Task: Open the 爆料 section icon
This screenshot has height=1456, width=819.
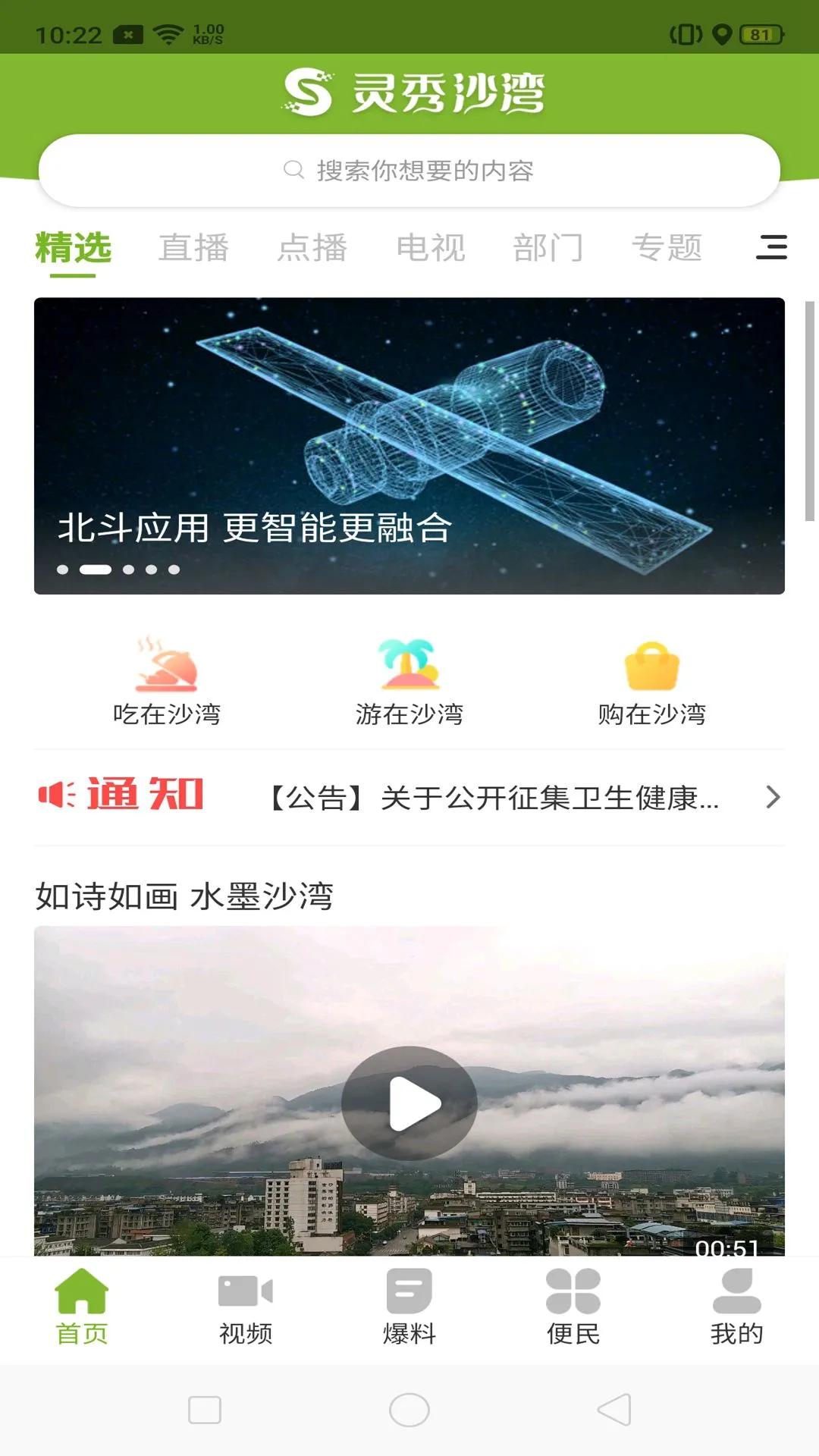Action: 409,1289
